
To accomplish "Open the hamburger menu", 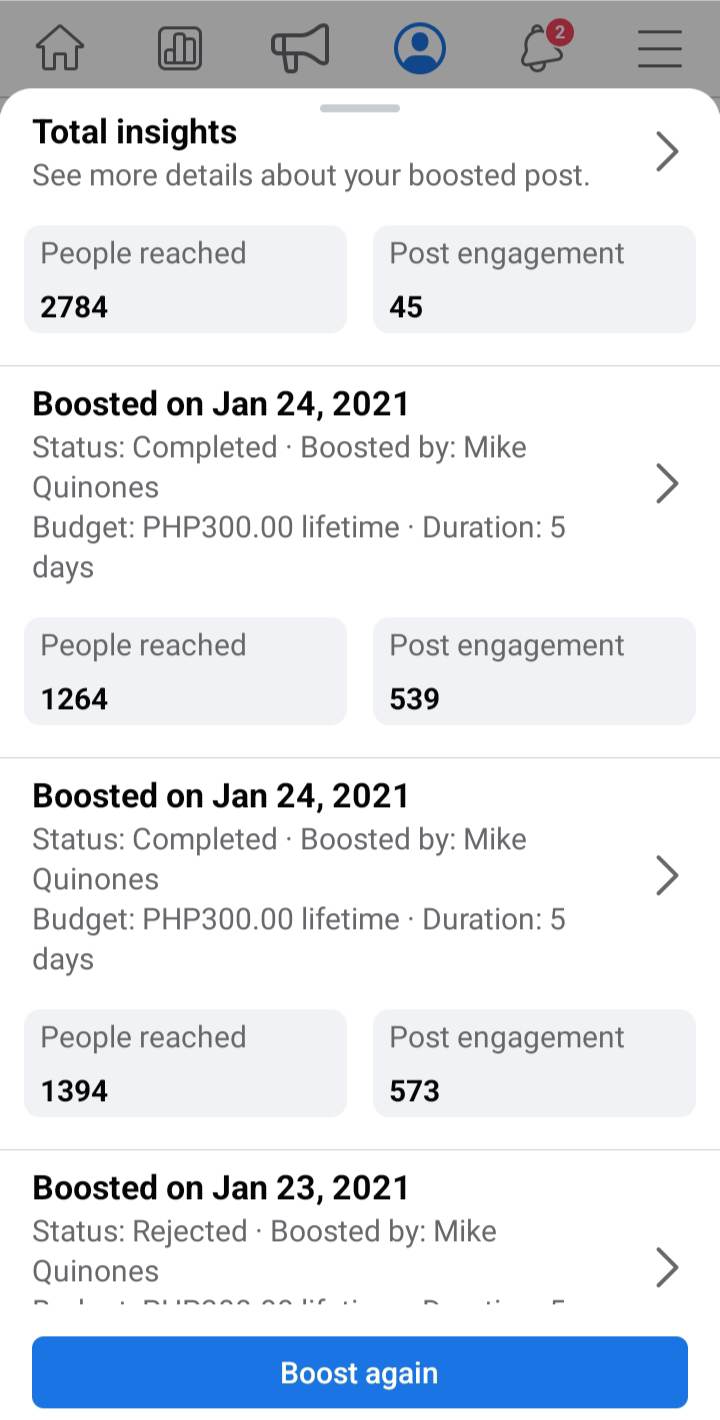I will click(660, 48).
